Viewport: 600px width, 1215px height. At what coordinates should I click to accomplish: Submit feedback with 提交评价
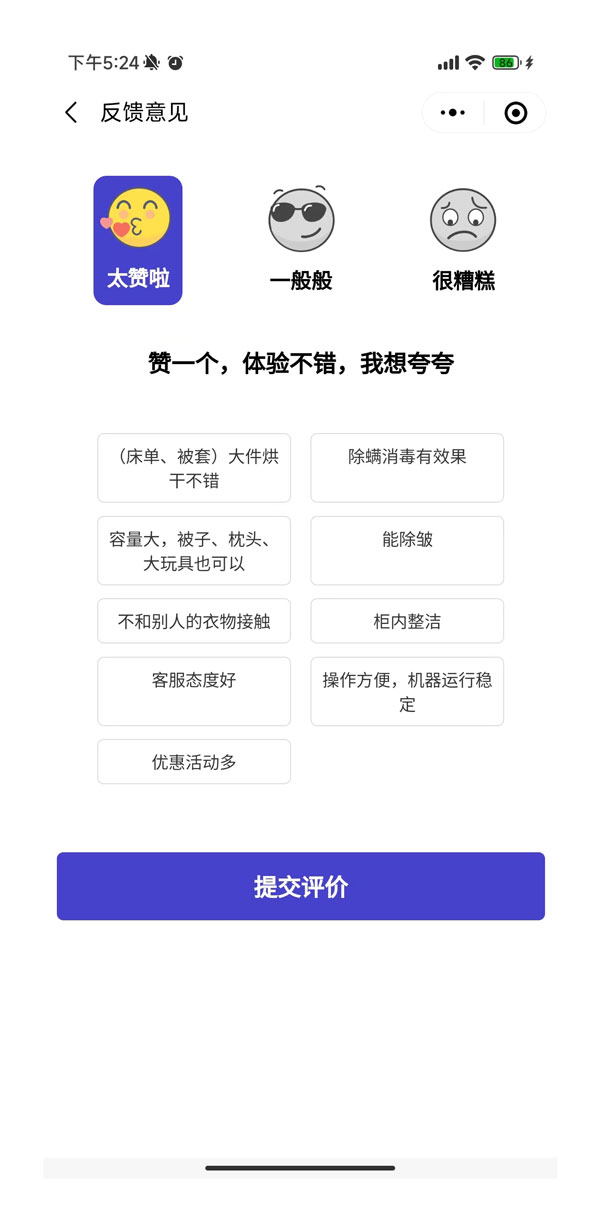(301, 886)
